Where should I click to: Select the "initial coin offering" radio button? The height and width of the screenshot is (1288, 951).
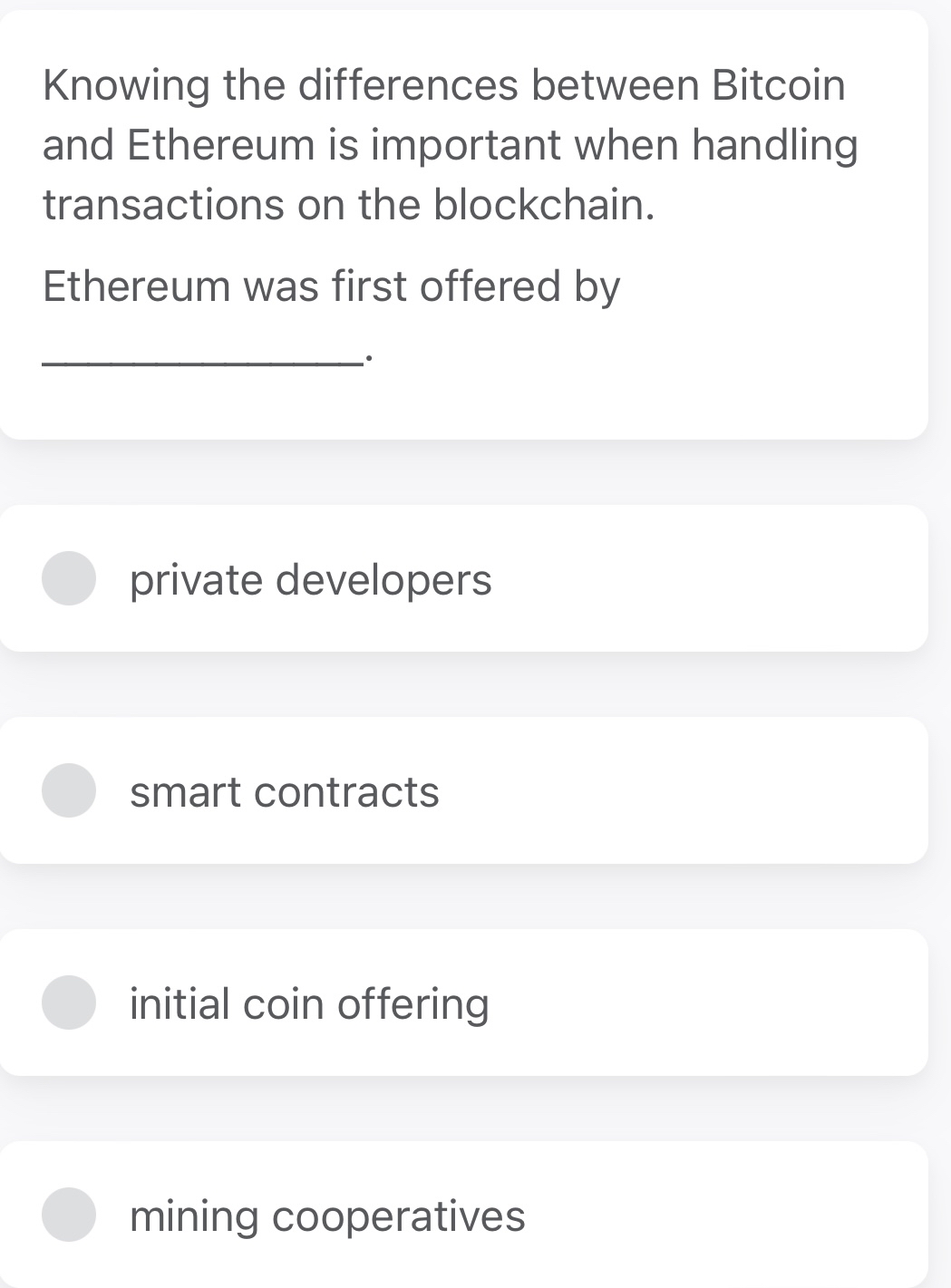click(x=70, y=1002)
